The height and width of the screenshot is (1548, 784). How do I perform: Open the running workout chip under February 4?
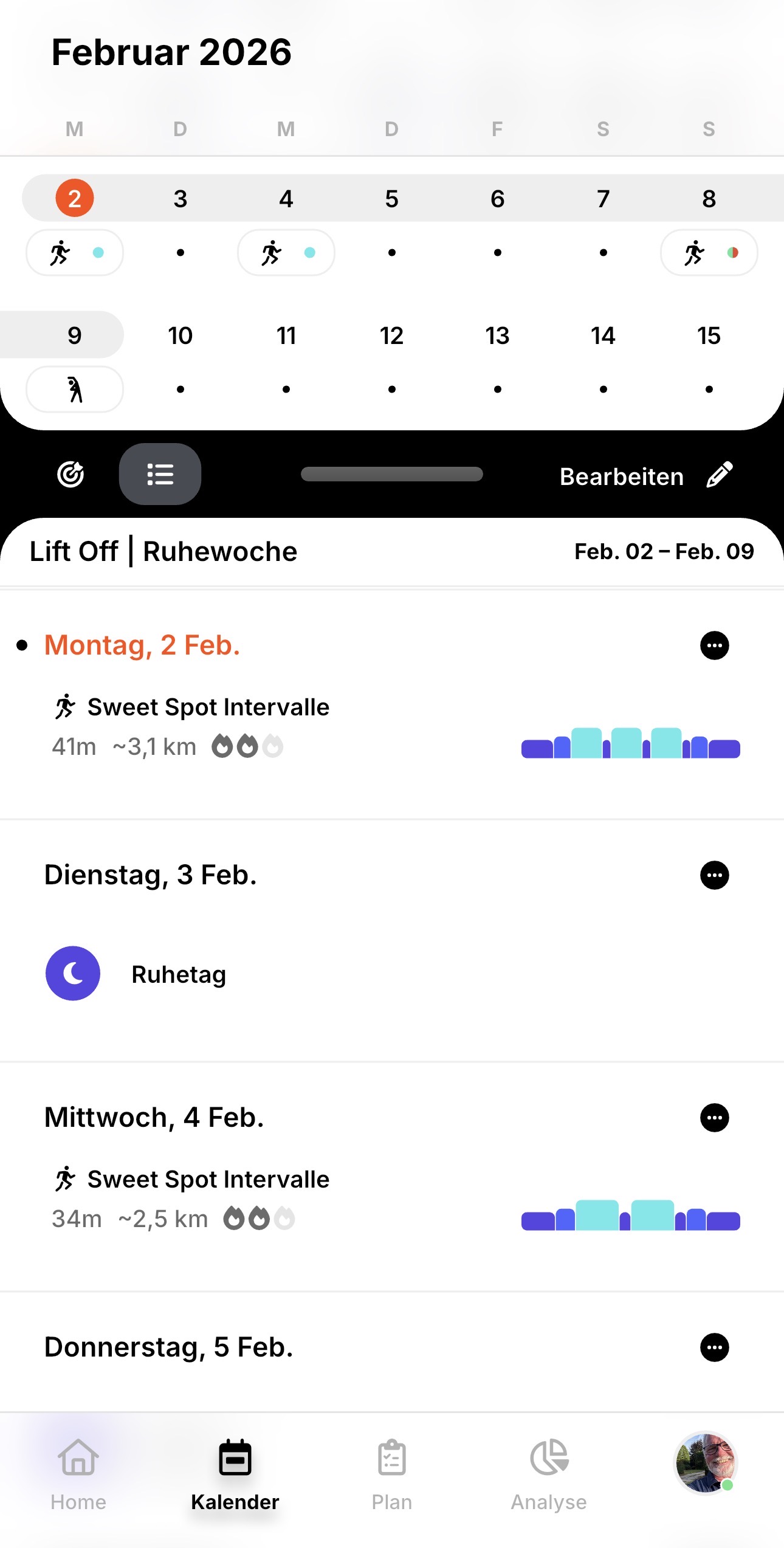click(286, 252)
